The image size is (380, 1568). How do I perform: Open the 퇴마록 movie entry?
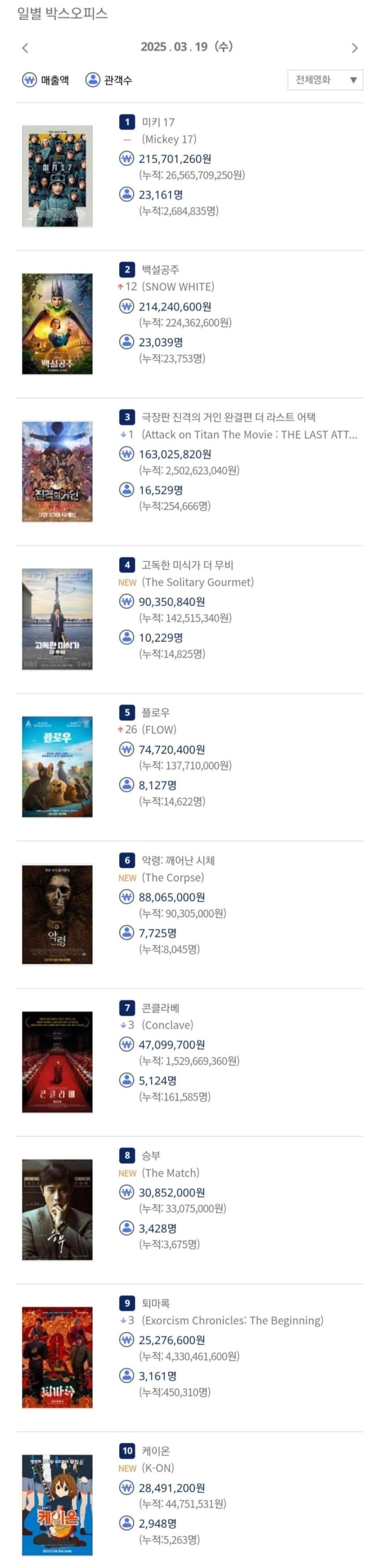pyautogui.click(x=156, y=1303)
